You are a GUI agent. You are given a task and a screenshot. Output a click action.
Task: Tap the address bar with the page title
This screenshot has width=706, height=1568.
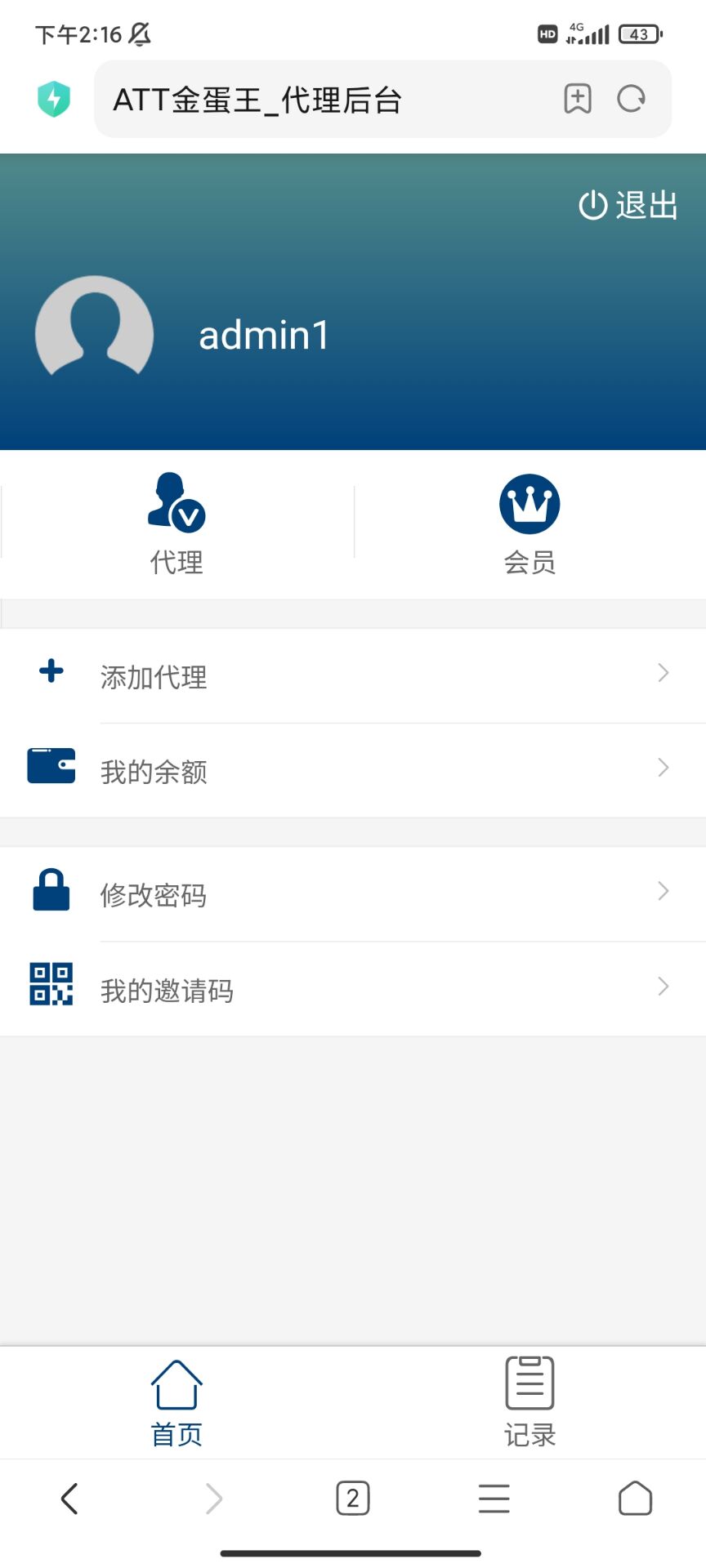pyautogui.click(x=327, y=100)
